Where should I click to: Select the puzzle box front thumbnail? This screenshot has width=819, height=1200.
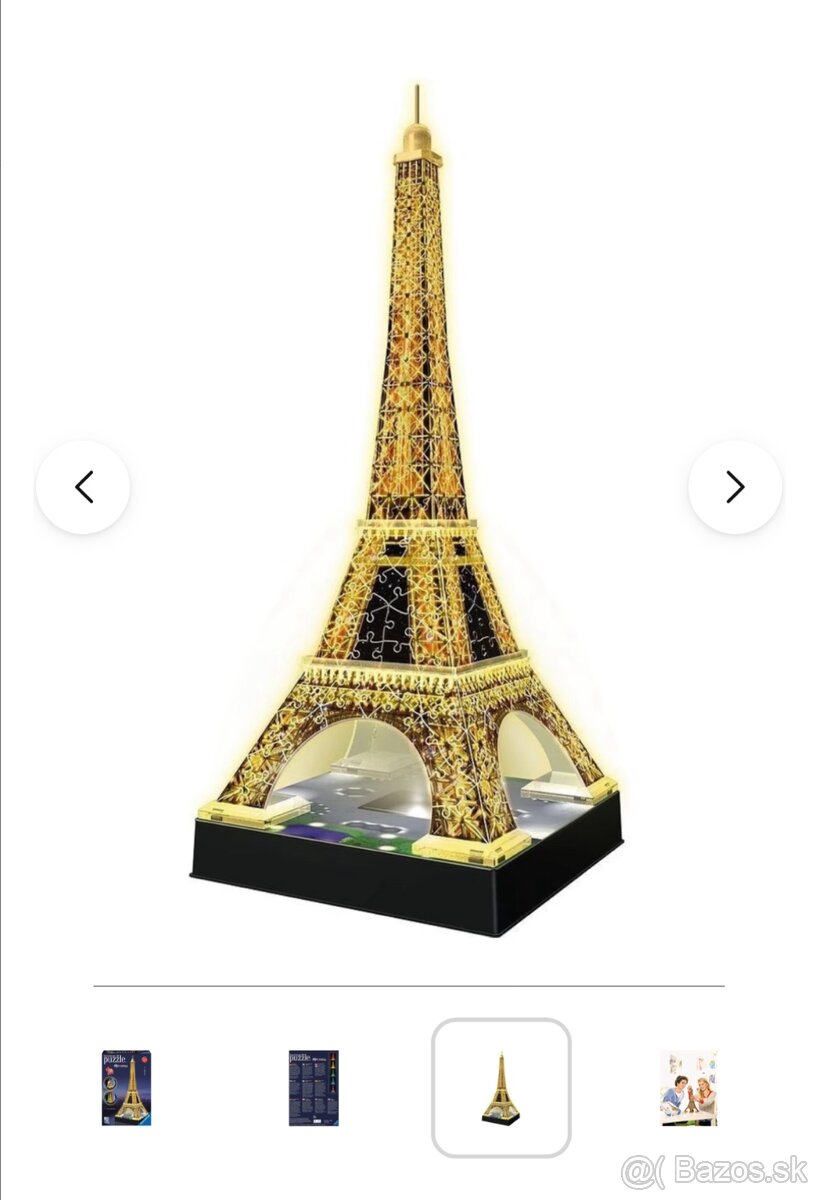[126, 1088]
